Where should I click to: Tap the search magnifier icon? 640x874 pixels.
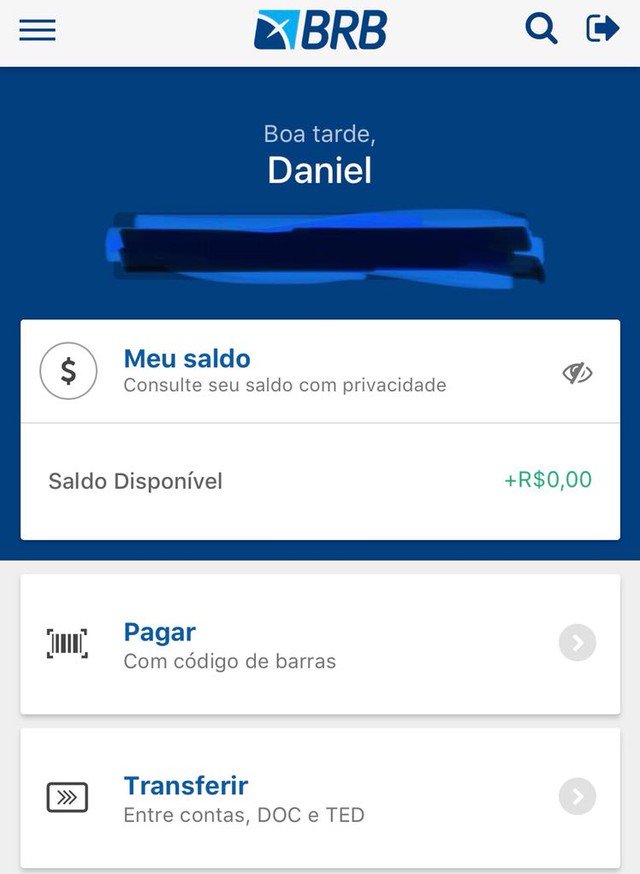click(541, 29)
